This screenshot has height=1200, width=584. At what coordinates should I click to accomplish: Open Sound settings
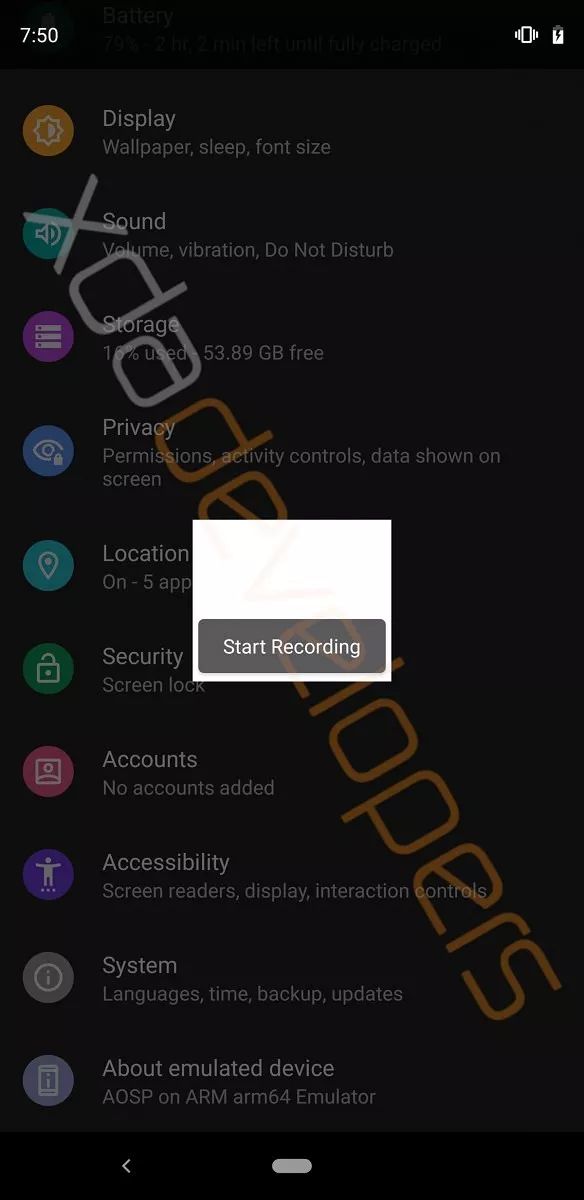292,235
